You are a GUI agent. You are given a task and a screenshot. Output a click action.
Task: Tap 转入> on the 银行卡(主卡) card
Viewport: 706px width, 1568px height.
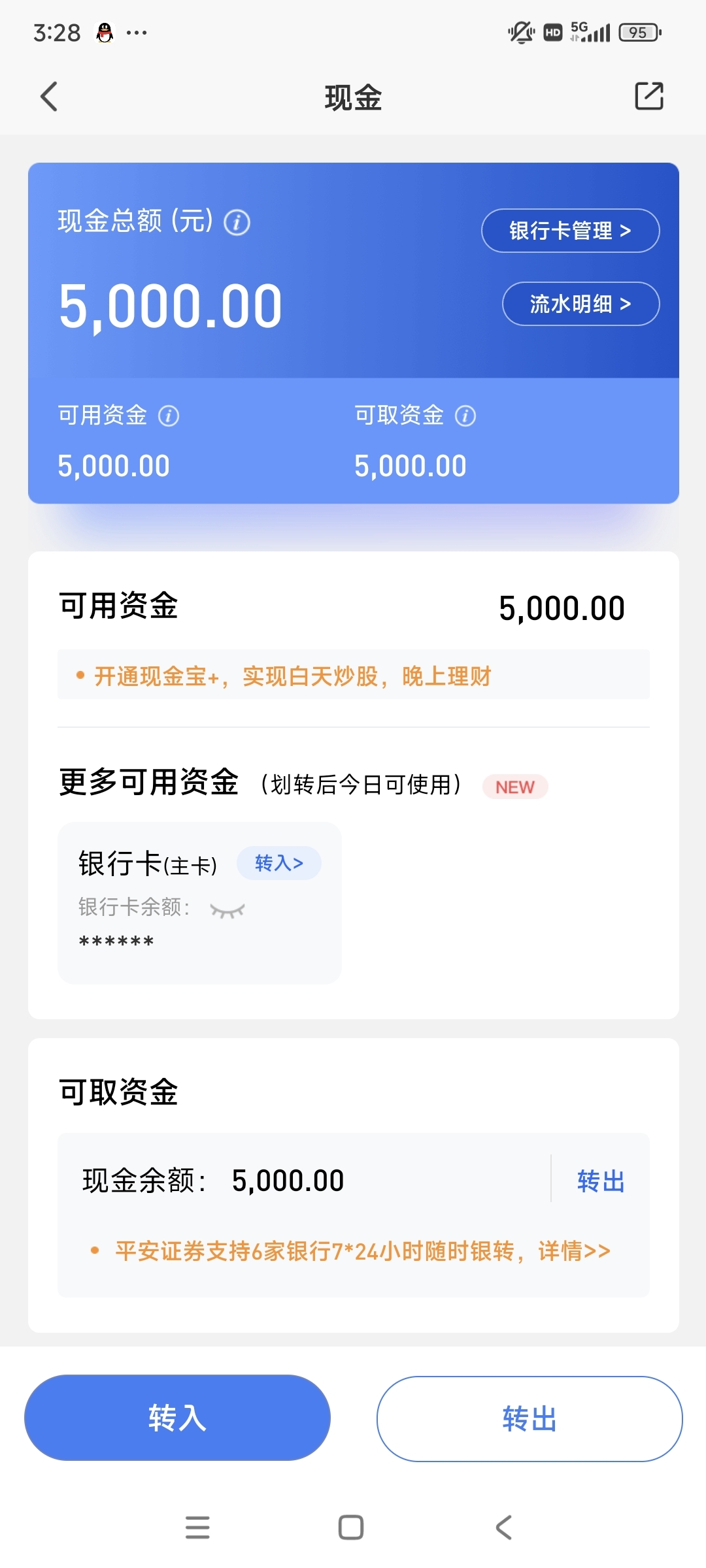tap(279, 863)
